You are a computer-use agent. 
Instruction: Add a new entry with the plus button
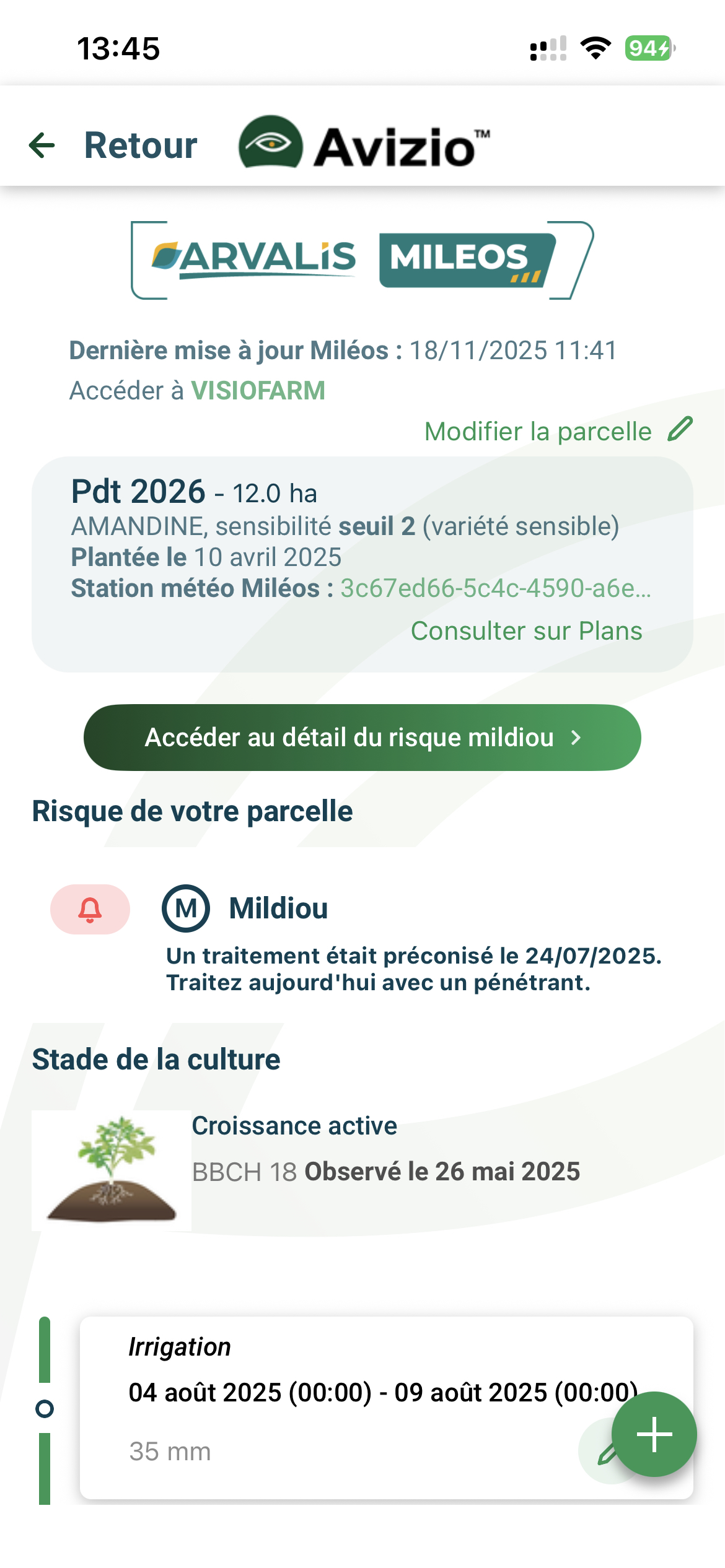point(654,1434)
